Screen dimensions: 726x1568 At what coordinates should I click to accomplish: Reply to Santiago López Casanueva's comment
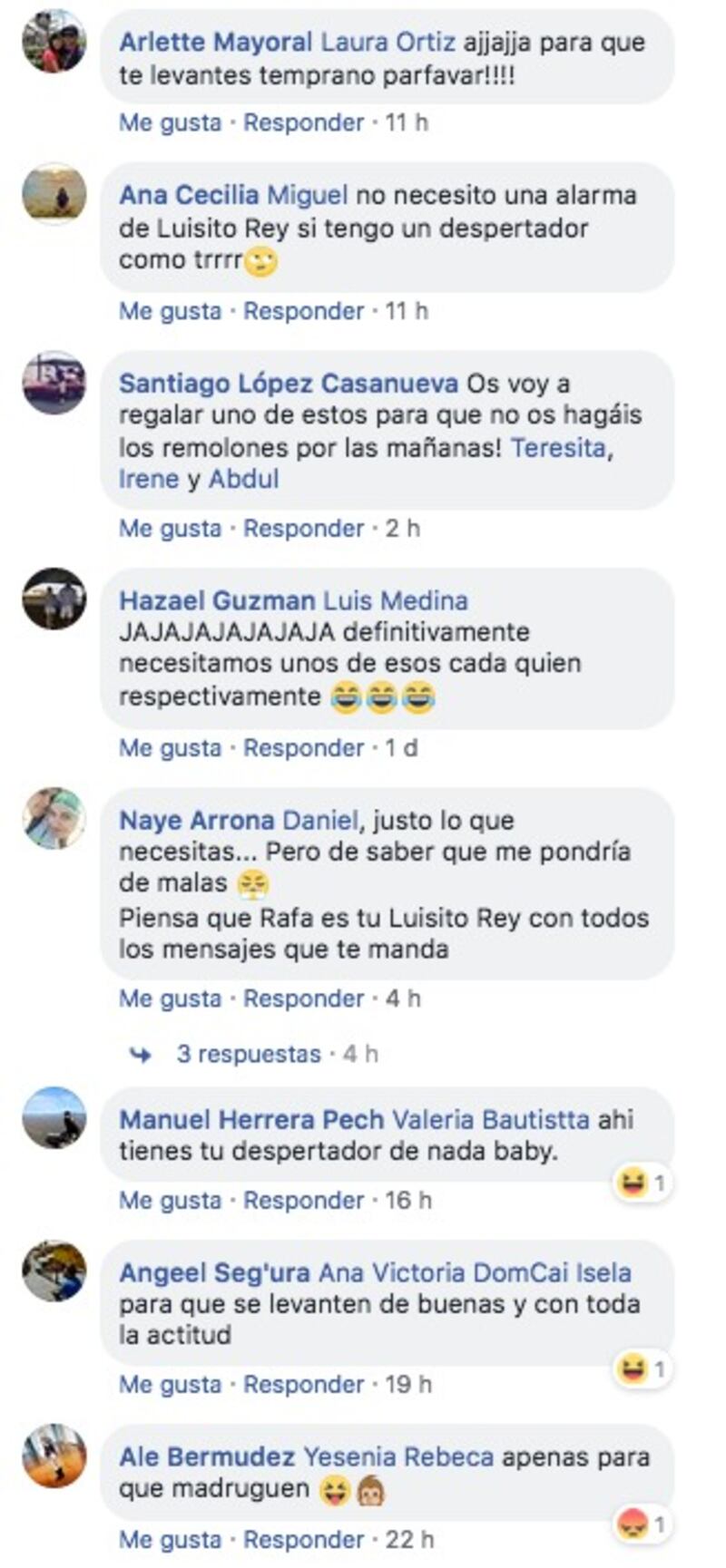click(x=303, y=529)
